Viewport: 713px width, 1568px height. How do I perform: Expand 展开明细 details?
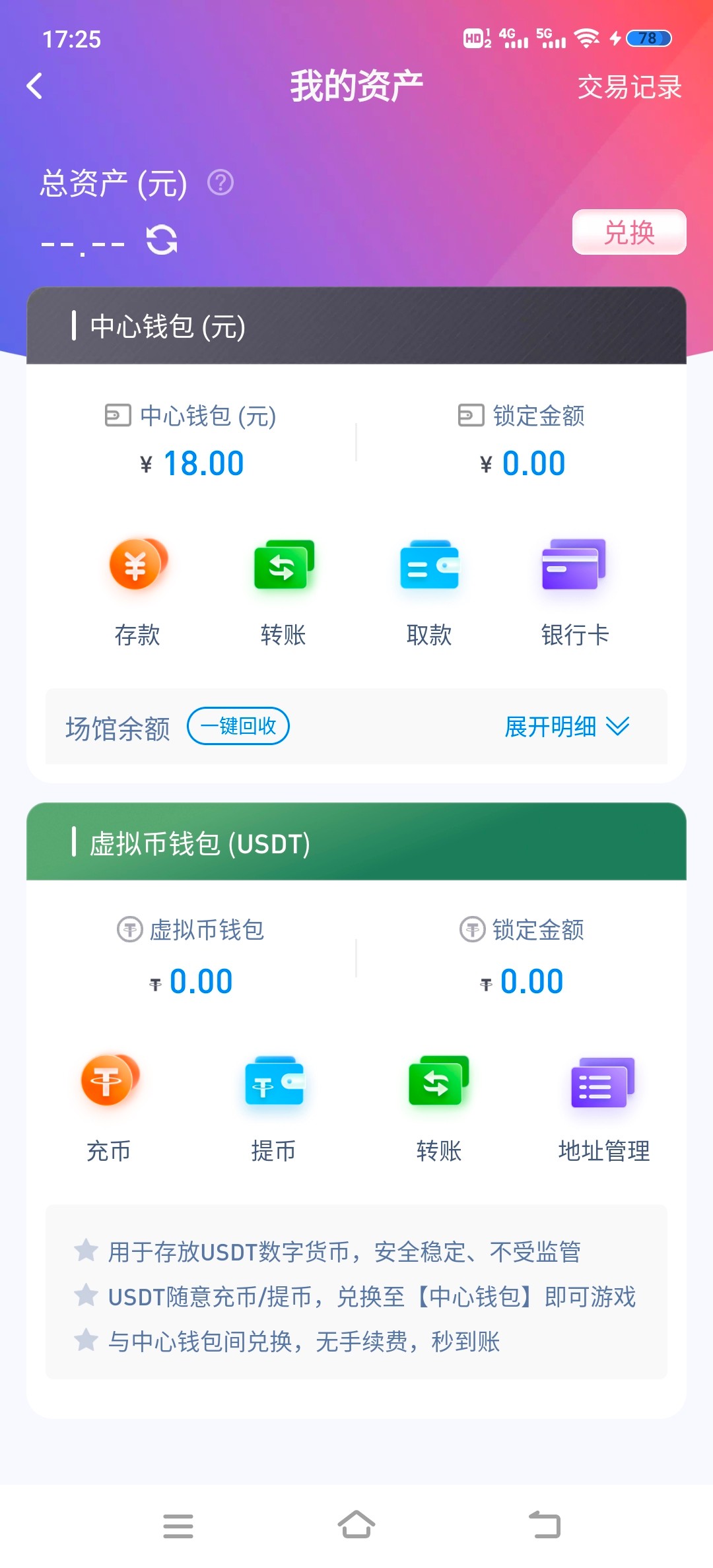pyautogui.click(x=566, y=727)
